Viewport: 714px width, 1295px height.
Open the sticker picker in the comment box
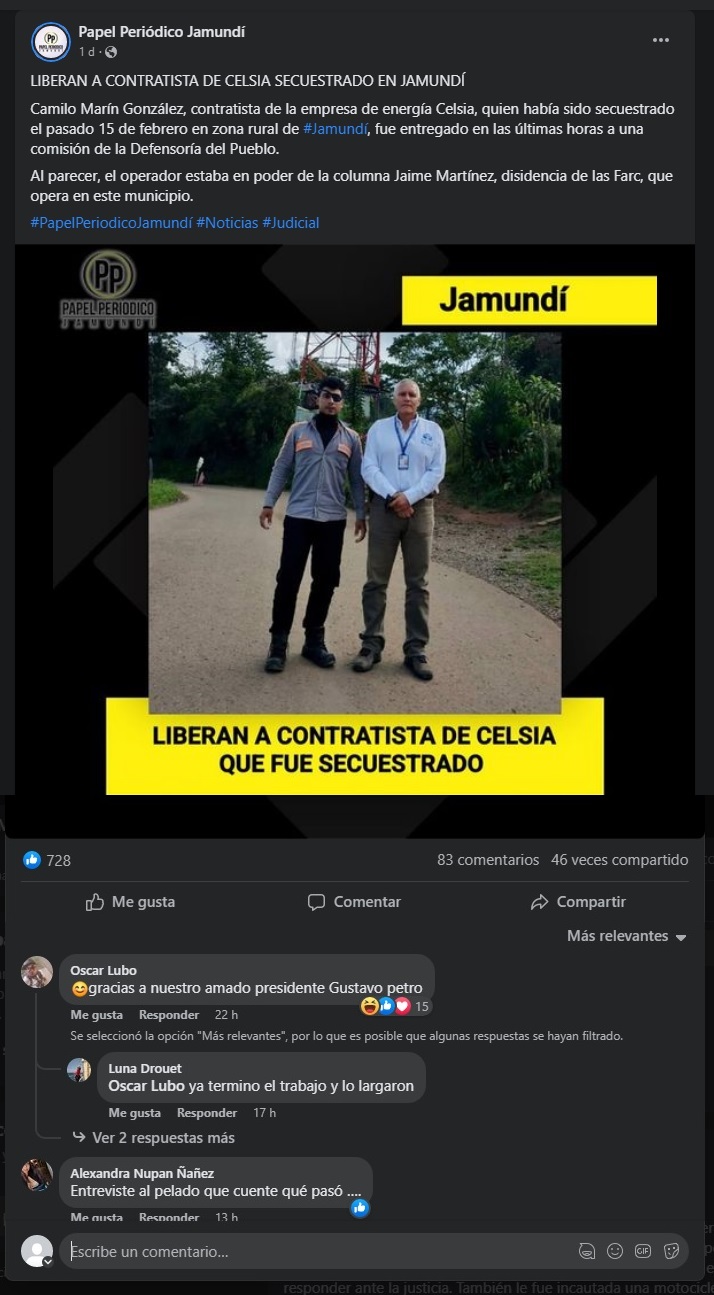pyautogui.click(x=671, y=1251)
